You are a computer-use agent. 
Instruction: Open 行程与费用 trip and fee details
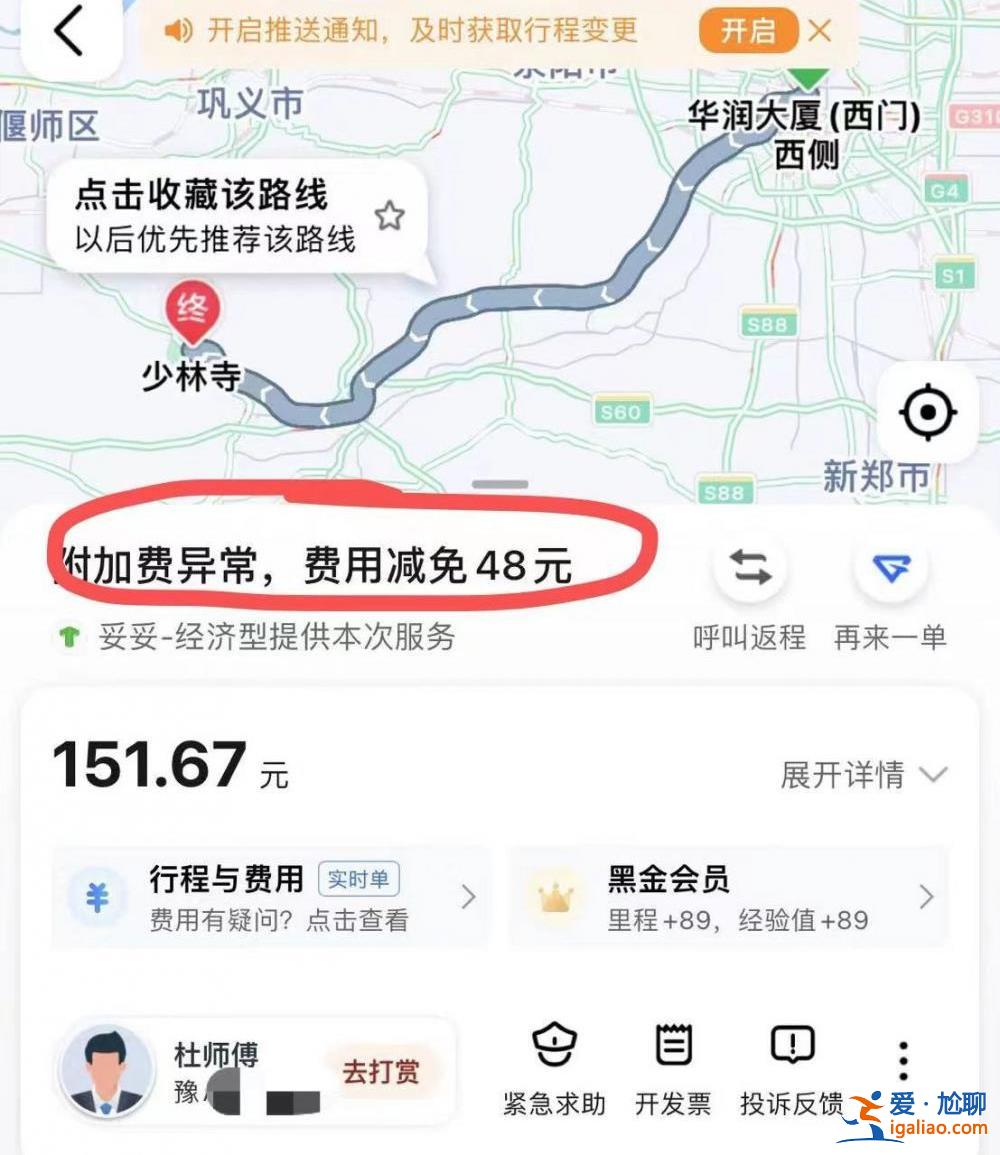click(270, 898)
